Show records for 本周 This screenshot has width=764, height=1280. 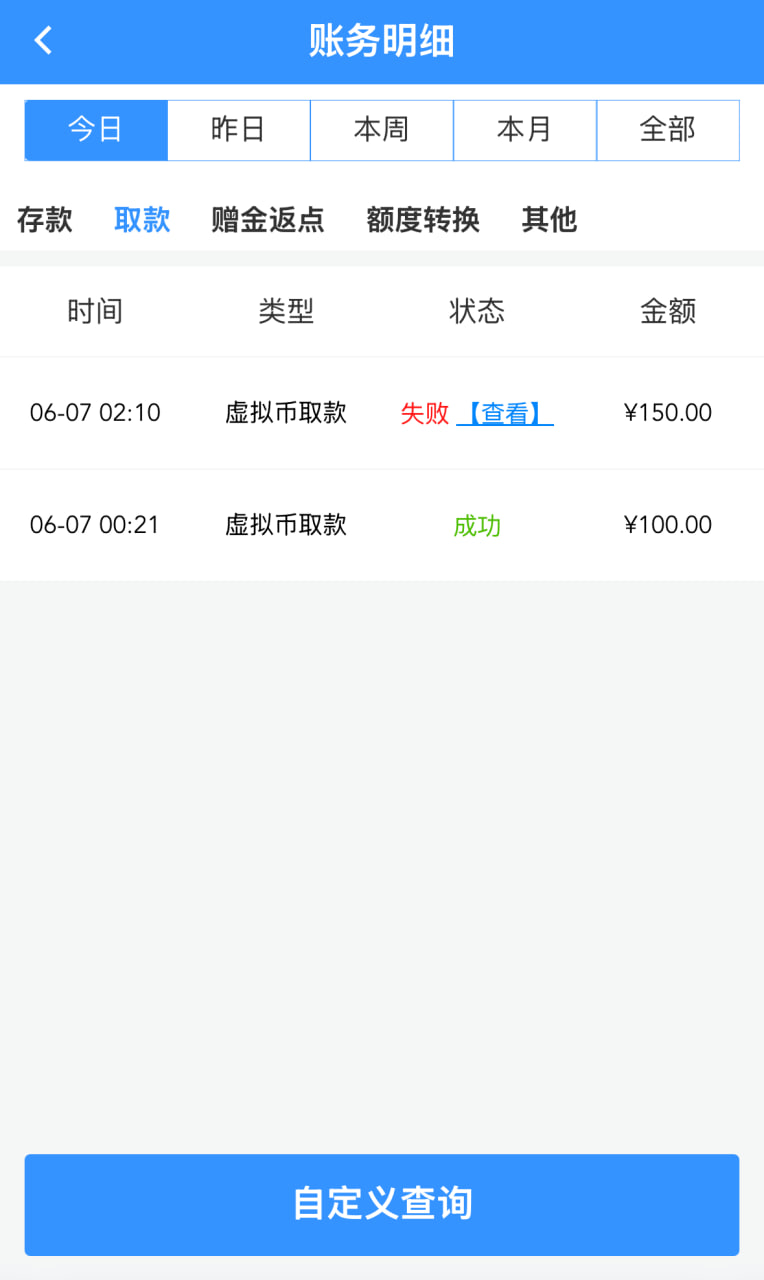point(381,130)
